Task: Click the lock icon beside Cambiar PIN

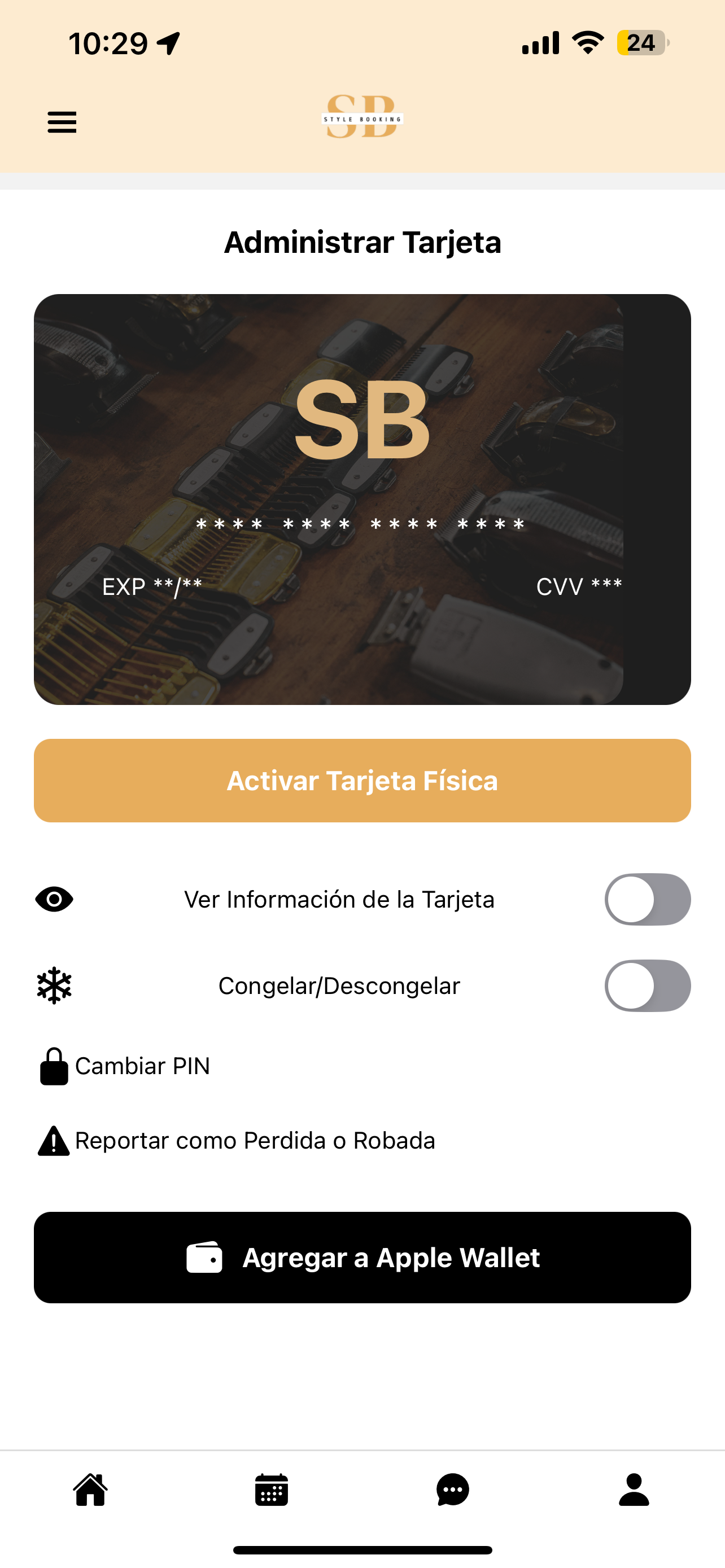Action: tap(54, 1066)
